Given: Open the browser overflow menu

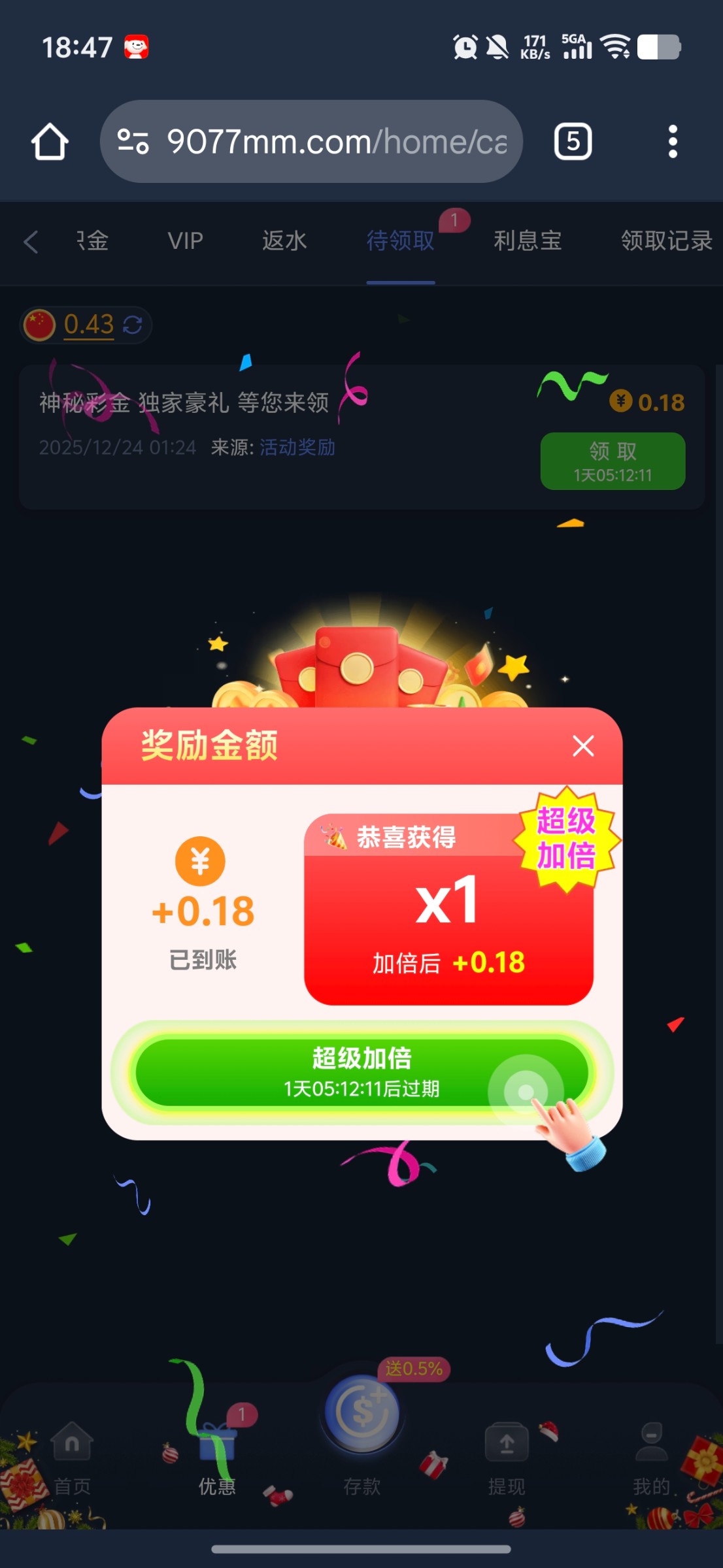Looking at the screenshot, I should tap(672, 142).
